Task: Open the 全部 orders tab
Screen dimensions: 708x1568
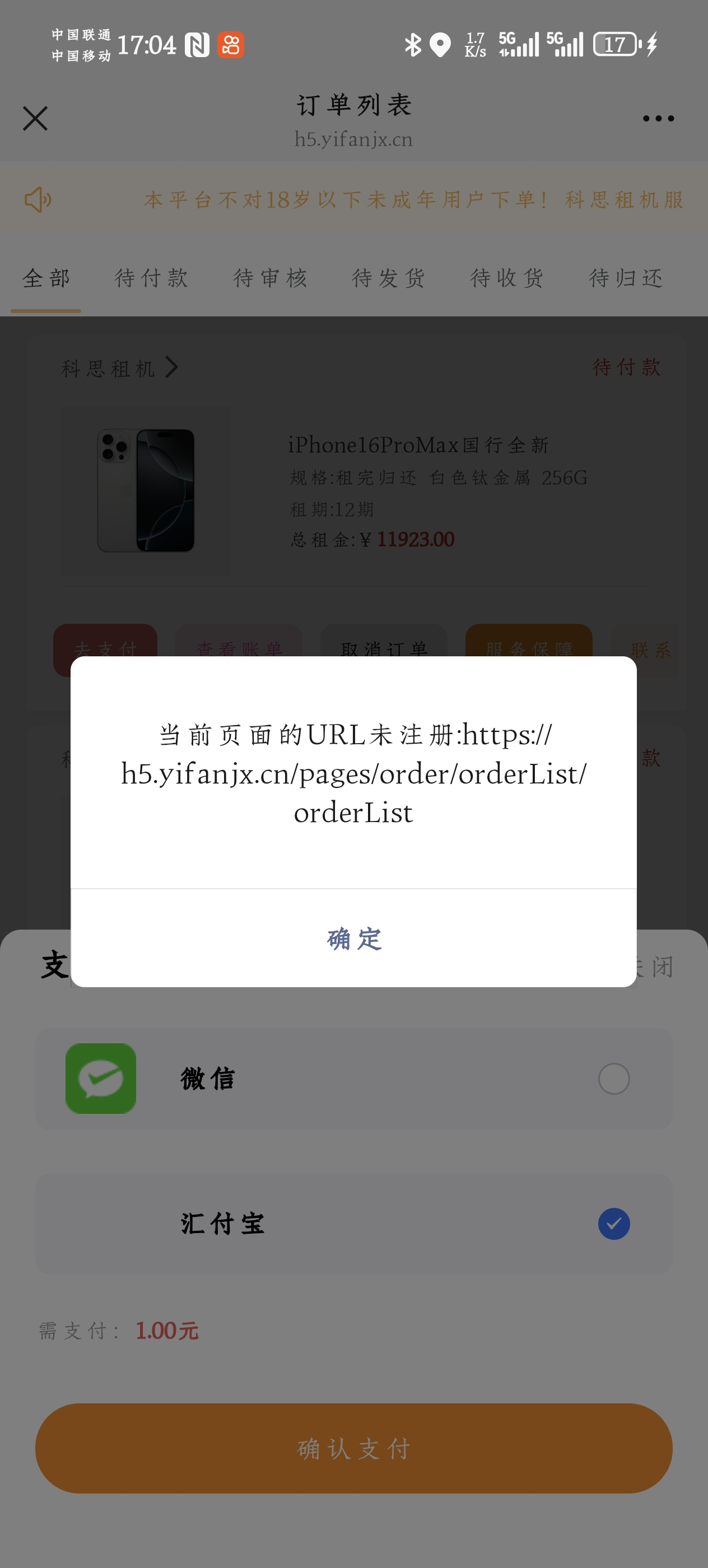Action: (x=46, y=278)
